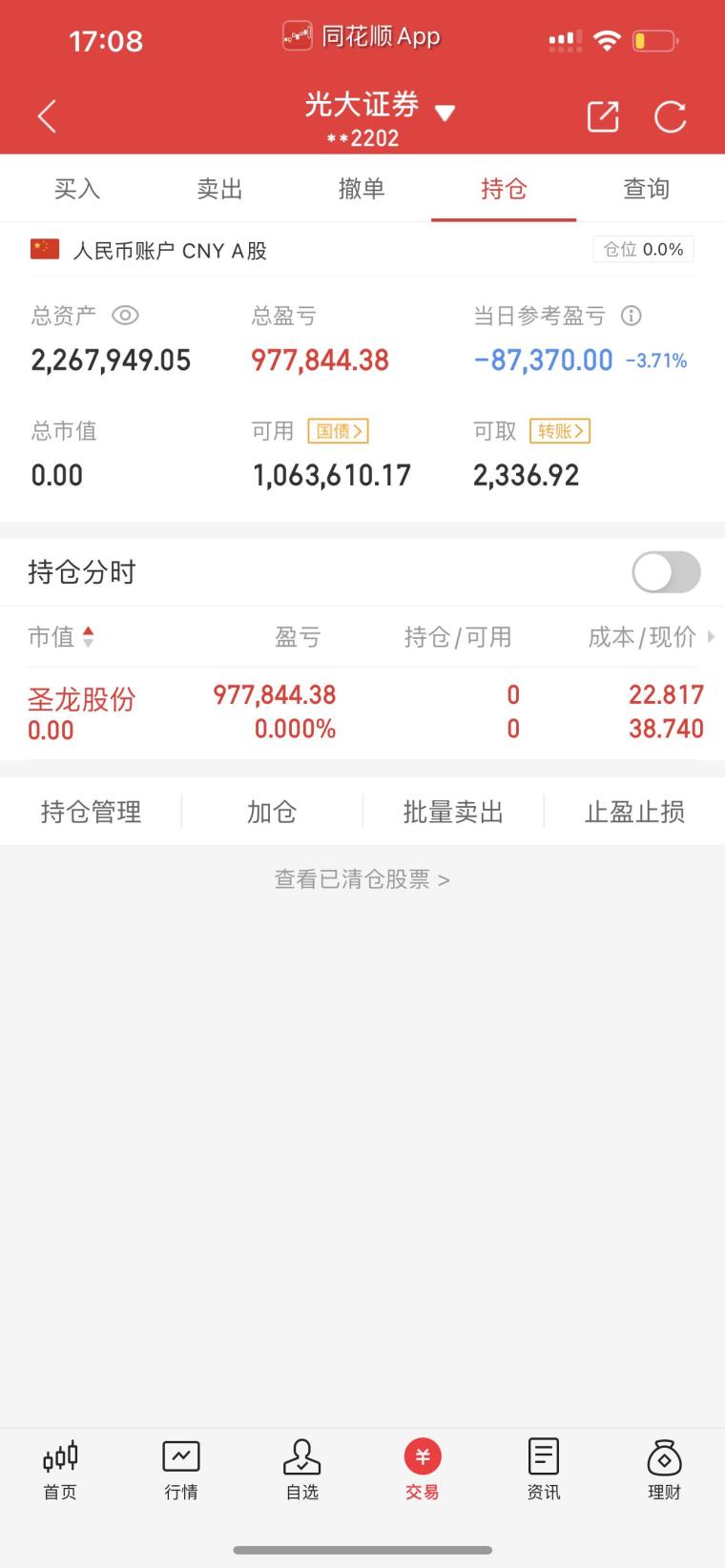
Task: Open 止盈止损 settings
Action: tap(634, 812)
